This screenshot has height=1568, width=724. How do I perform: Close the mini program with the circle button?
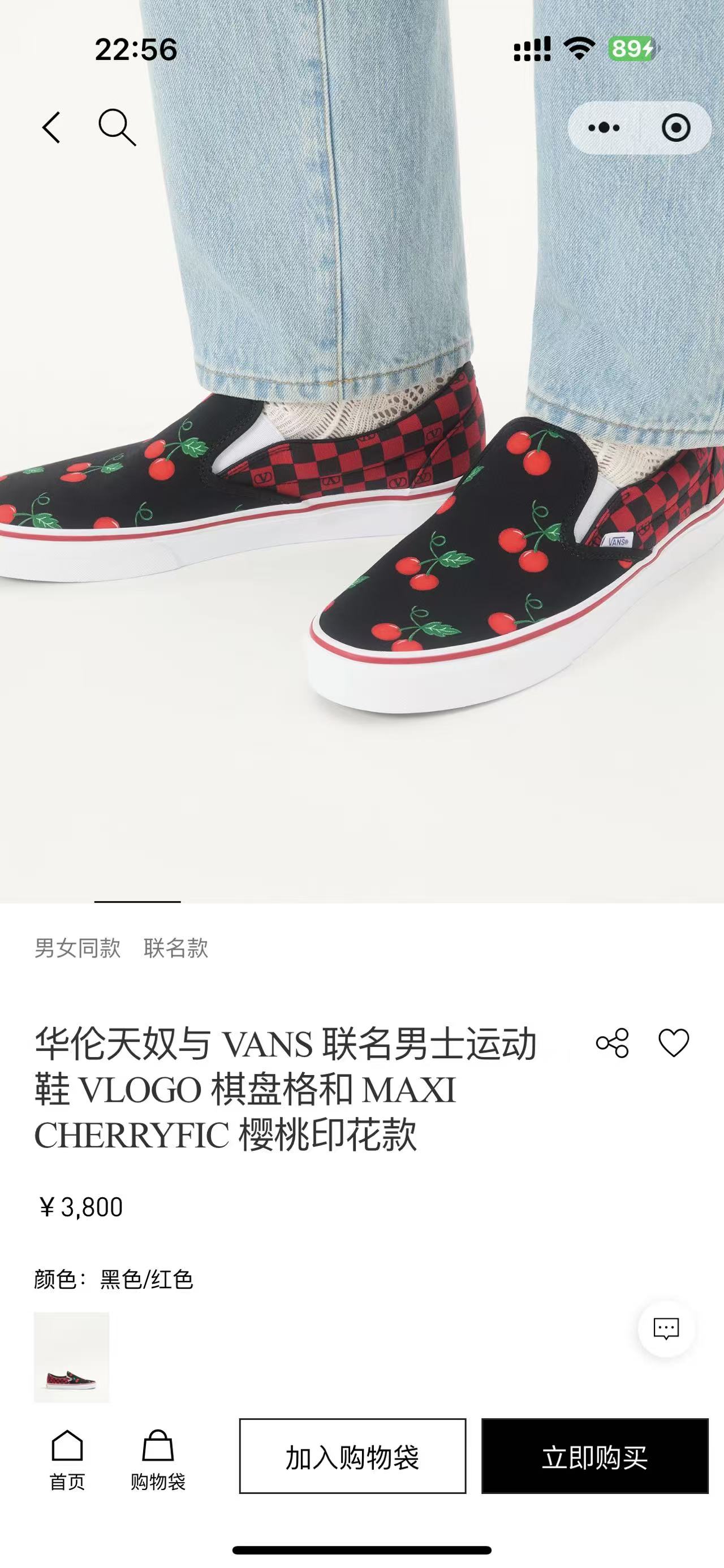click(675, 128)
